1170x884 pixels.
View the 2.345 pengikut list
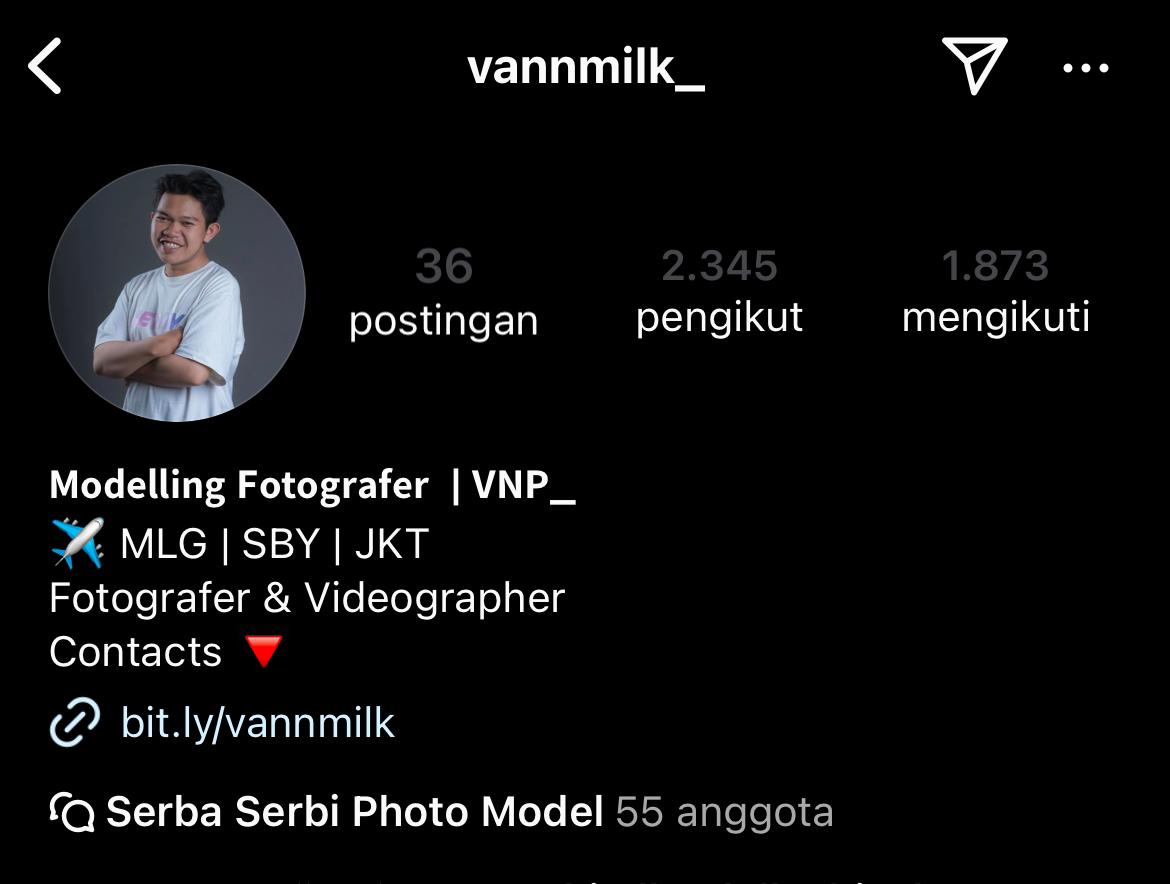(x=719, y=291)
